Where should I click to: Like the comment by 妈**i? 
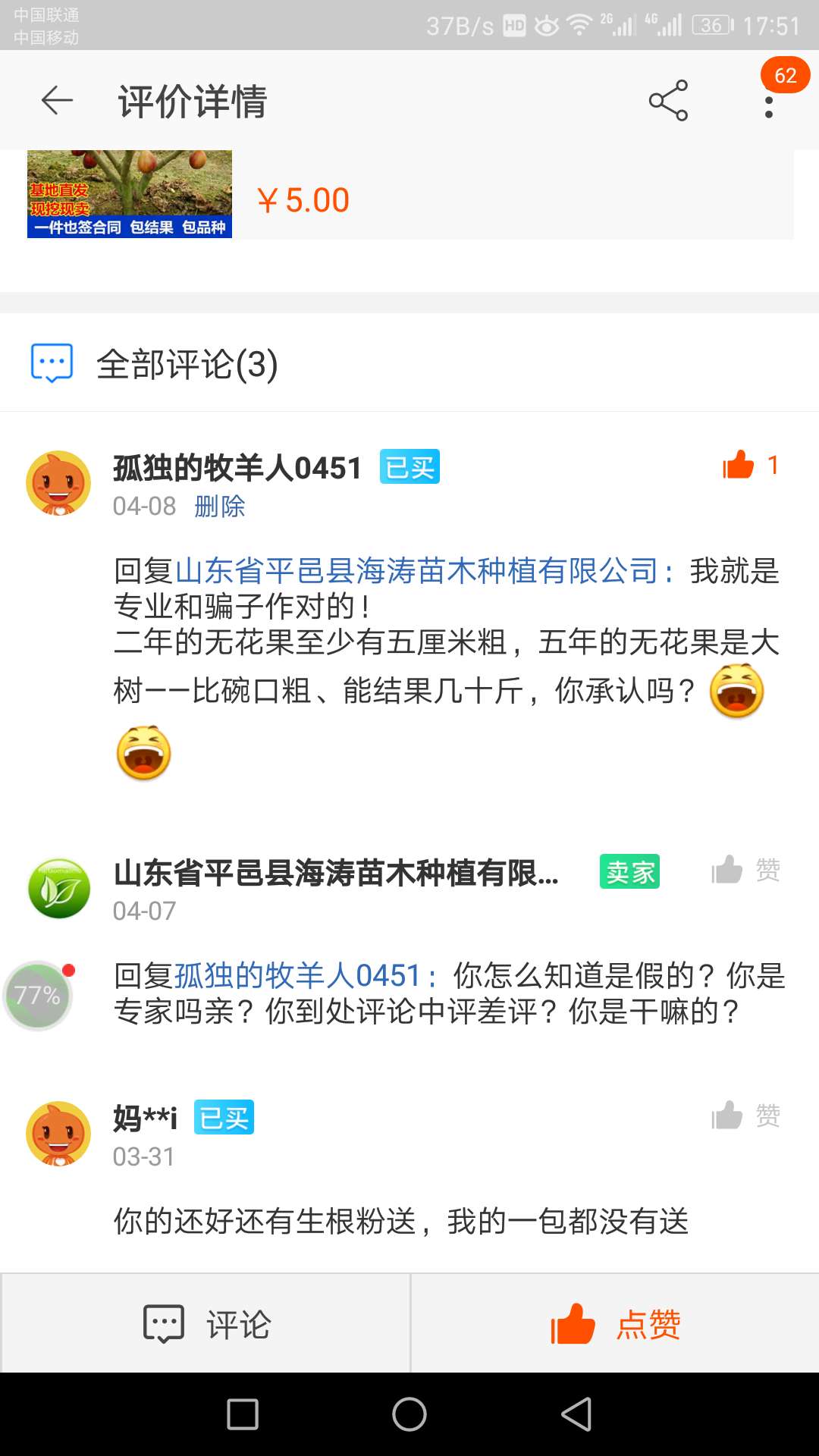pyautogui.click(x=746, y=1116)
